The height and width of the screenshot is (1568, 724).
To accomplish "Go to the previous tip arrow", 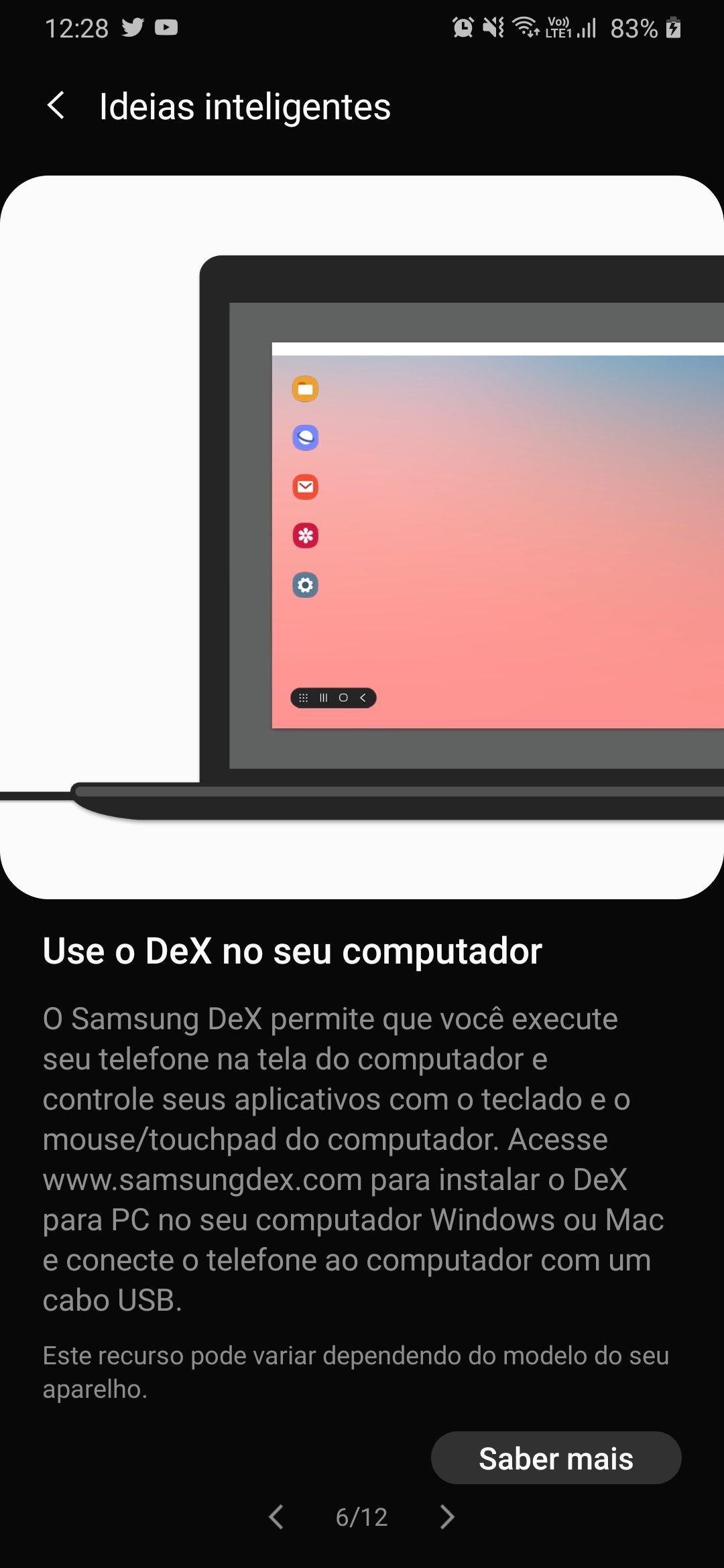I will 276,1517.
